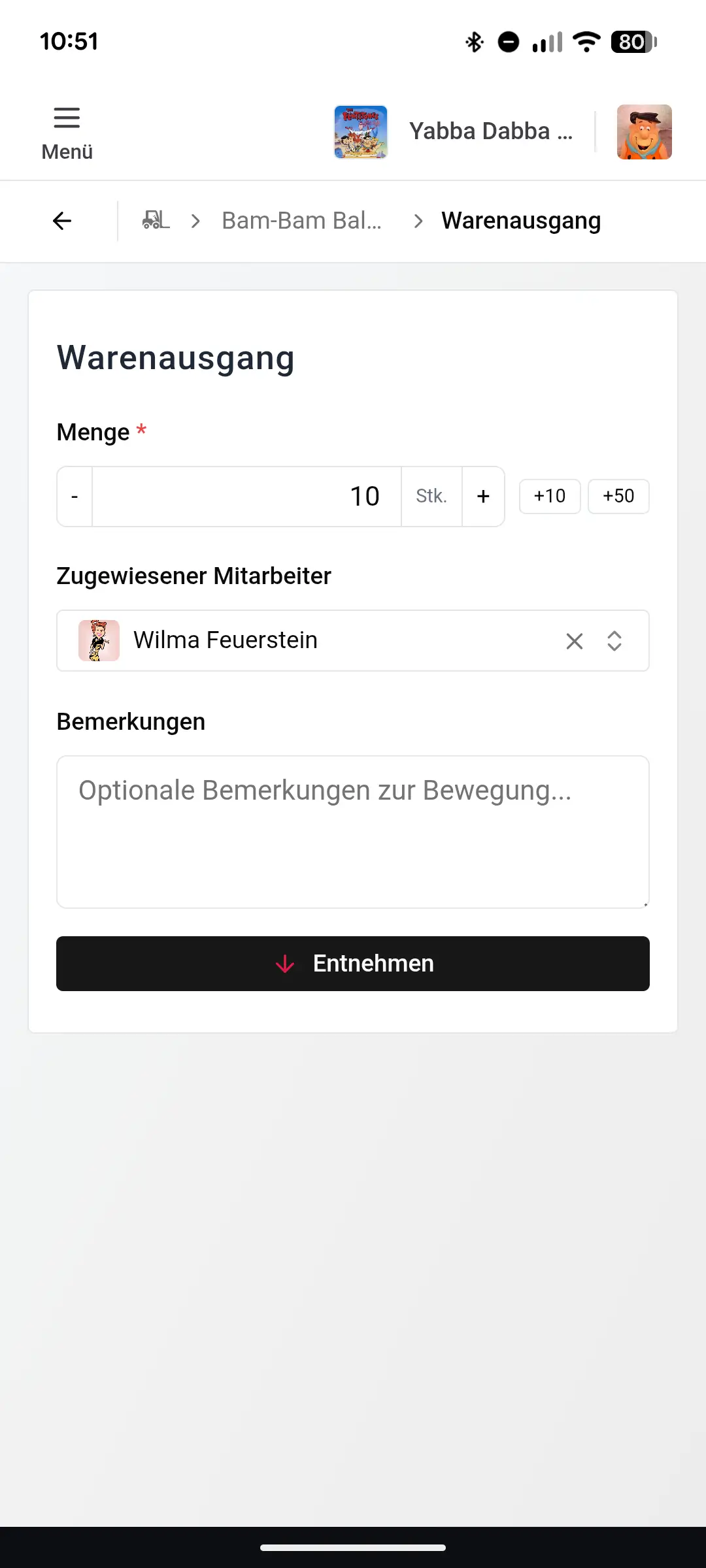Clear the assigned employee with the X icon
The image size is (706, 1568).
pos(575,641)
